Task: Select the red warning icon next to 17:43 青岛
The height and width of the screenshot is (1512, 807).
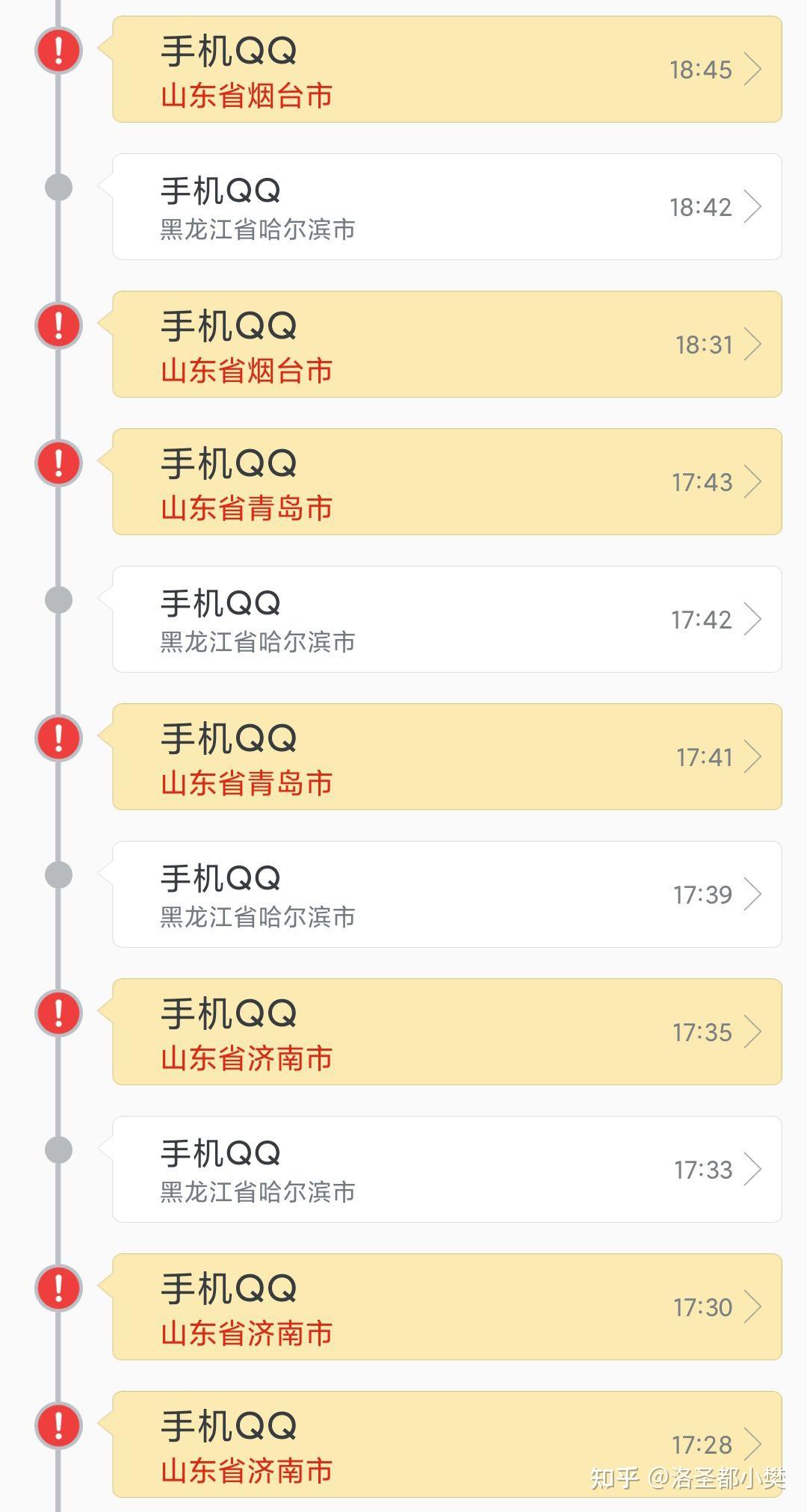Action: coord(58,463)
